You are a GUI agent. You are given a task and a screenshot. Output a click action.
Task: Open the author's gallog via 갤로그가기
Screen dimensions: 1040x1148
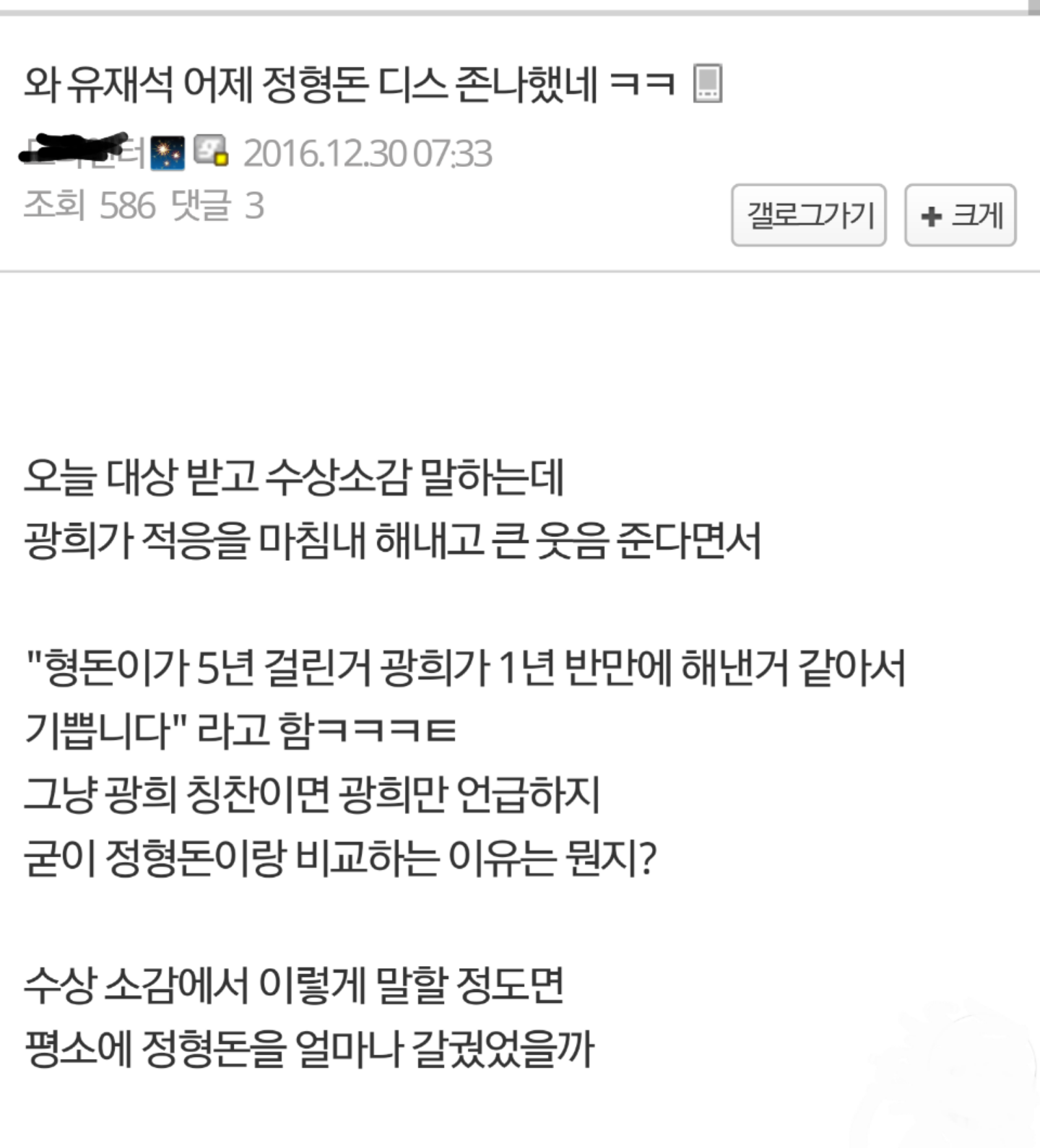click(808, 215)
